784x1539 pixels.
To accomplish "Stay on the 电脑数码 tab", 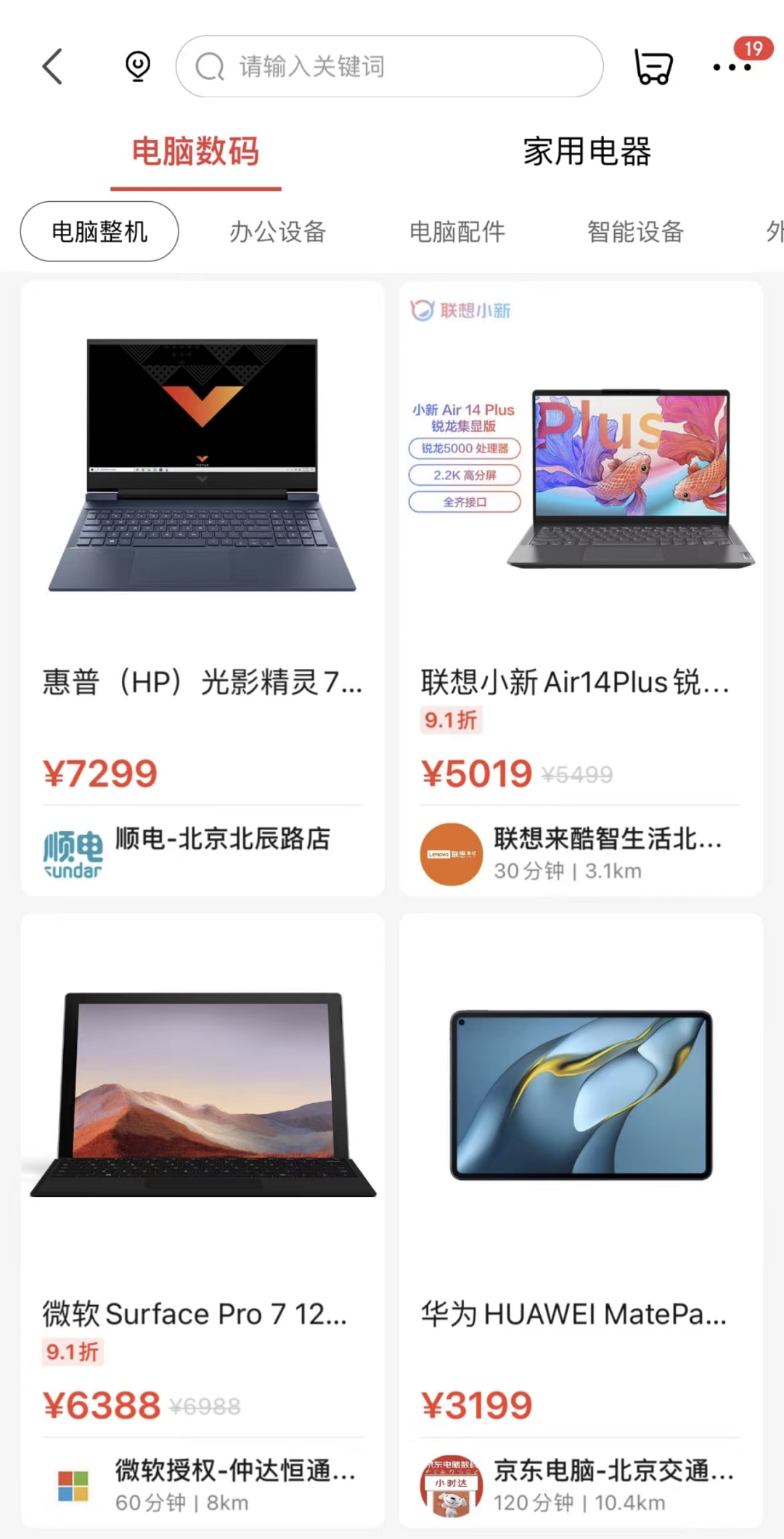I will pos(195,152).
